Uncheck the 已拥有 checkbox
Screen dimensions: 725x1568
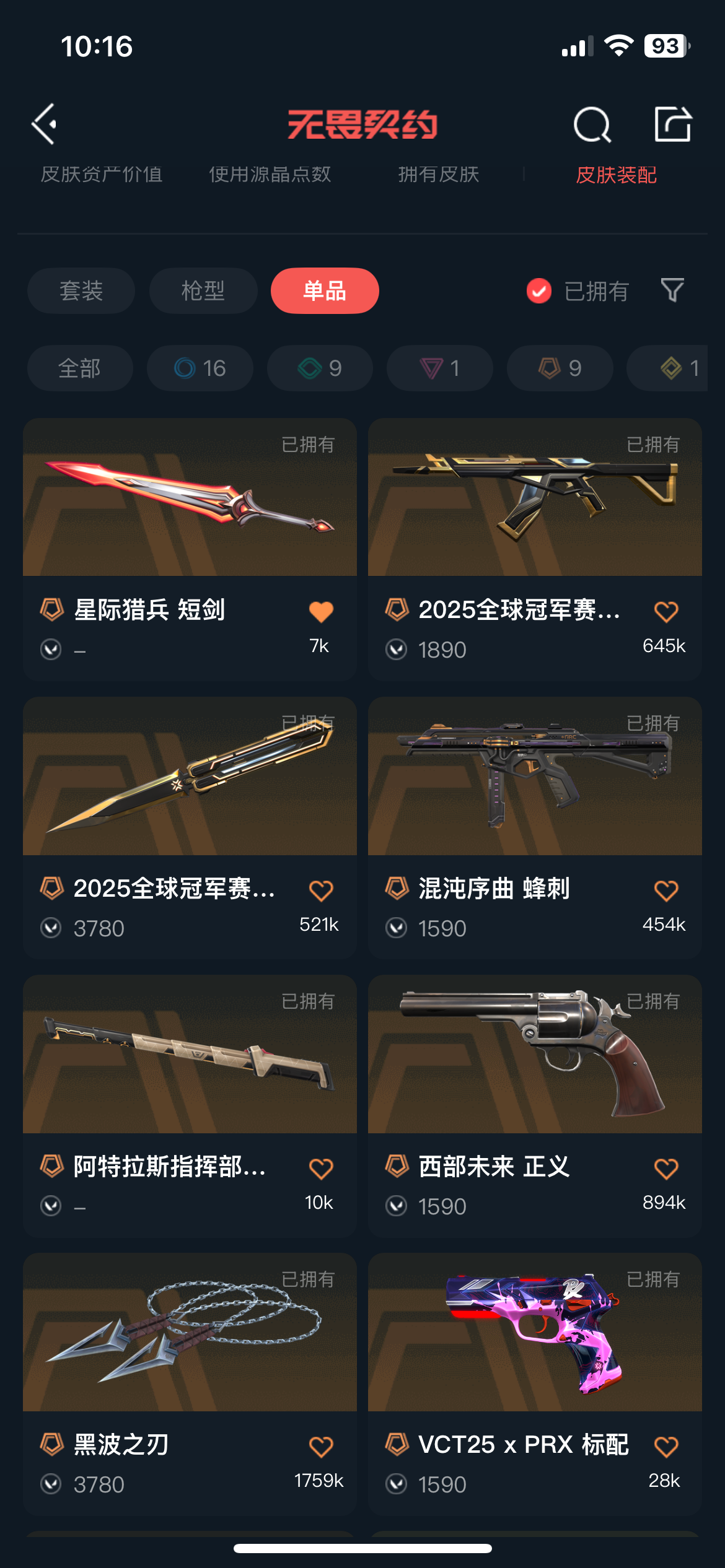[x=539, y=290]
